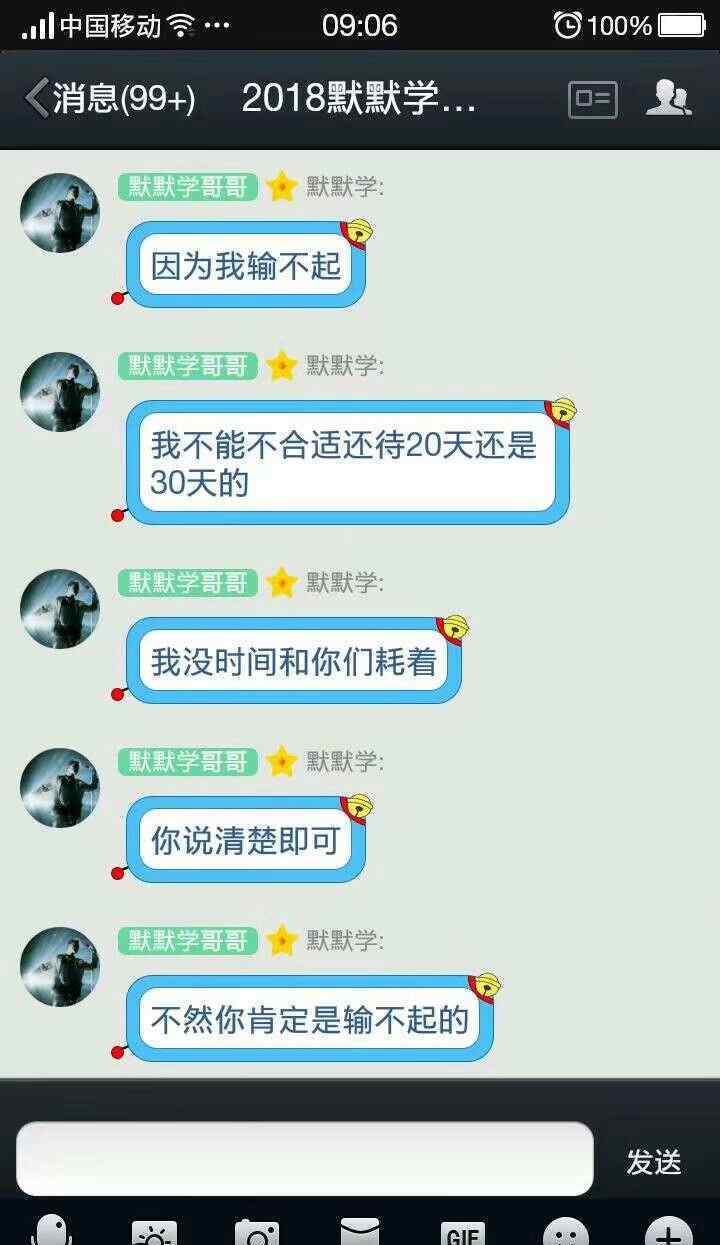The width and height of the screenshot is (720, 1245).
Task: Open the emoji smiley panel
Action: point(566,1234)
